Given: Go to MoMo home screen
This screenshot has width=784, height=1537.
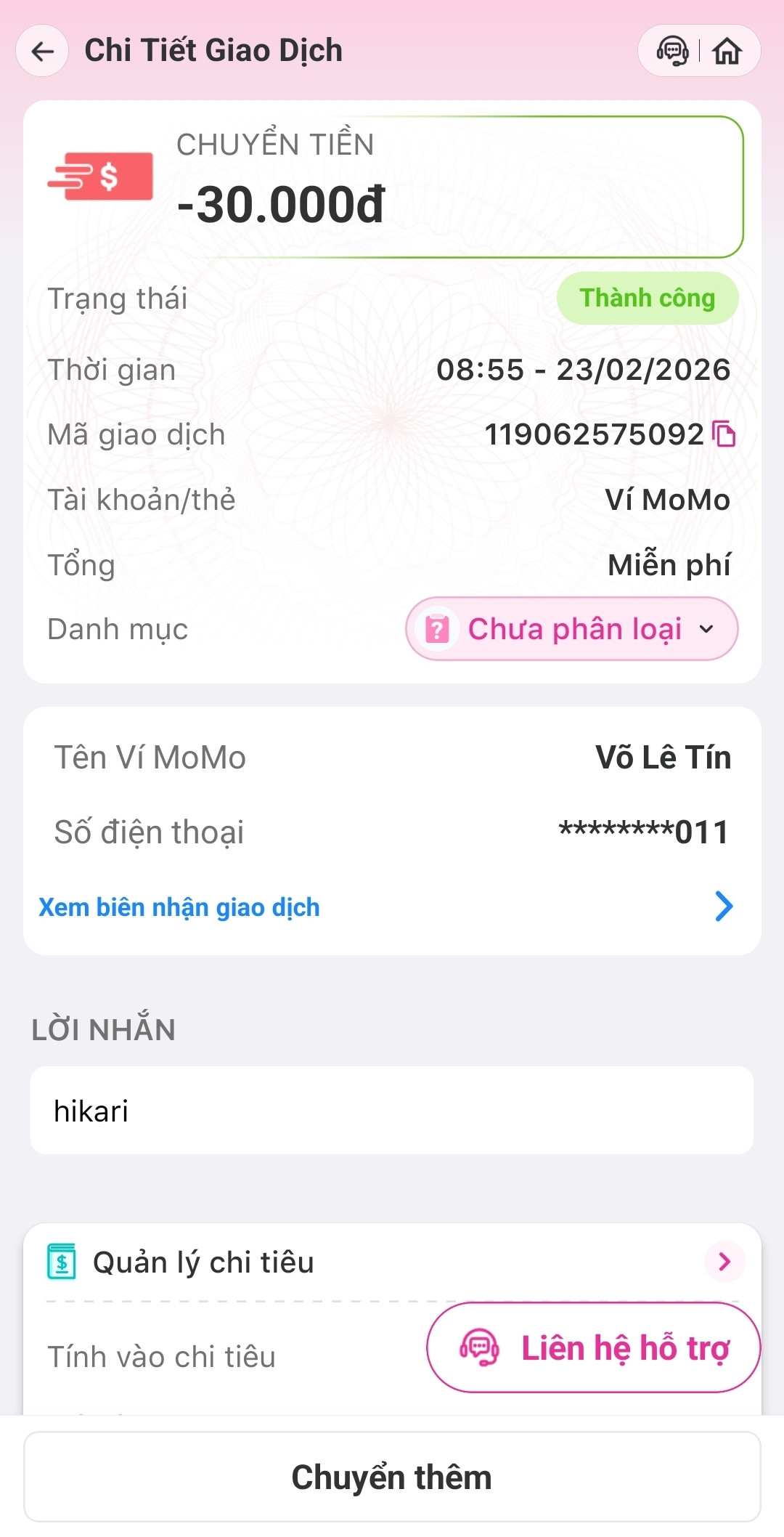Looking at the screenshot, I should (x=727, y=51).
